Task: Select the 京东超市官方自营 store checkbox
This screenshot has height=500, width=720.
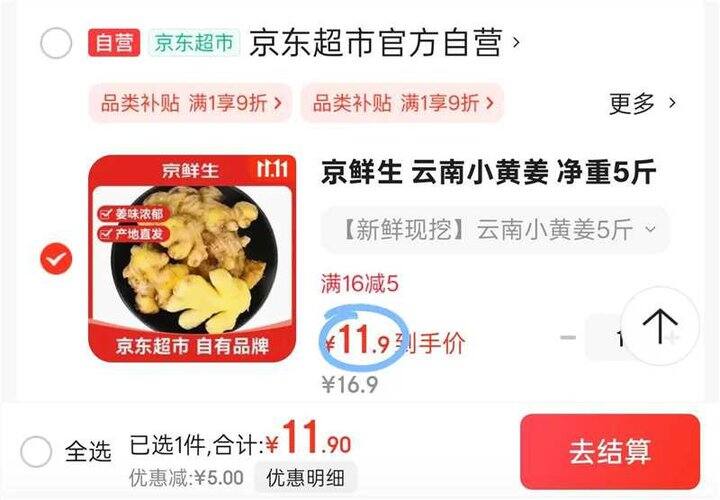Action: (x=56, y=43)
